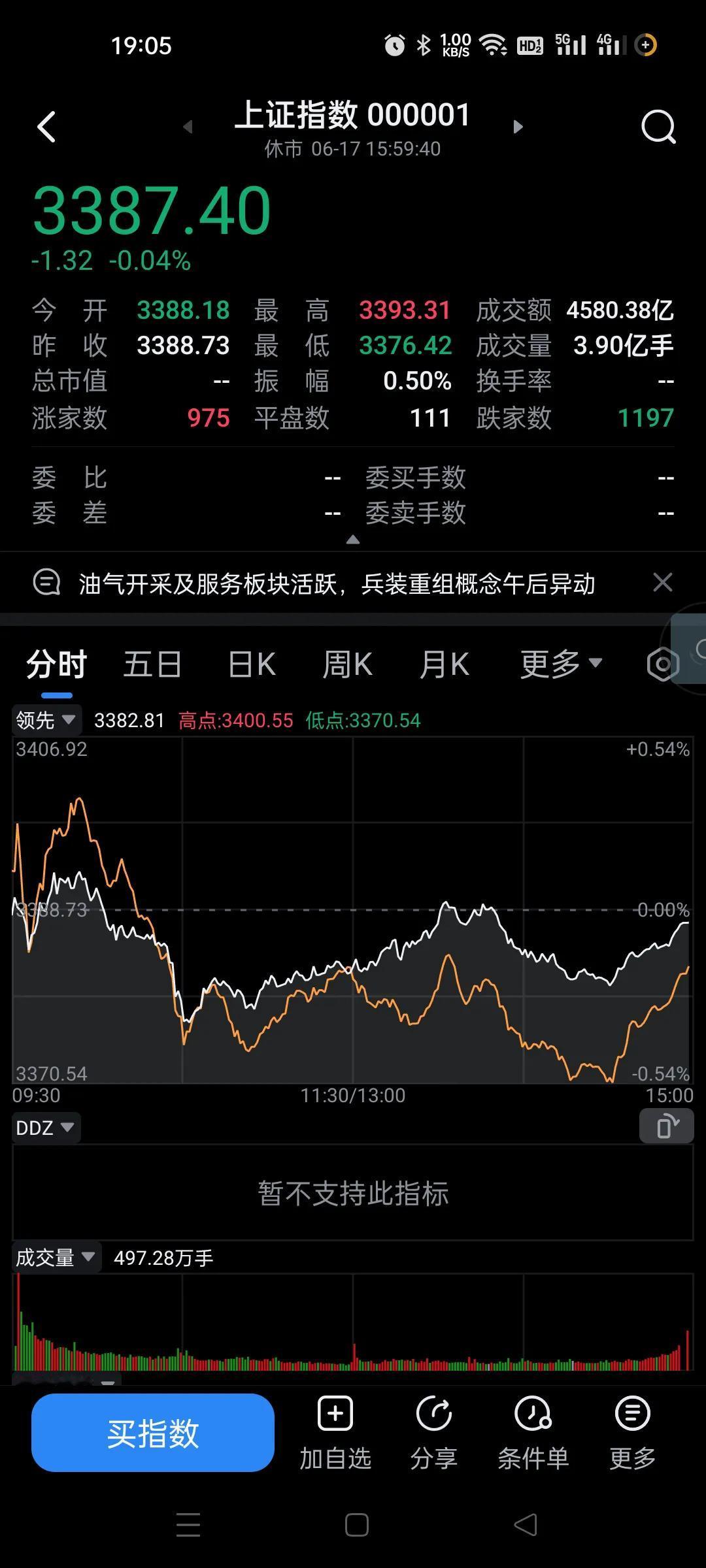
Task: Open chart settings hexagon icon
Action: click(662, 665)
